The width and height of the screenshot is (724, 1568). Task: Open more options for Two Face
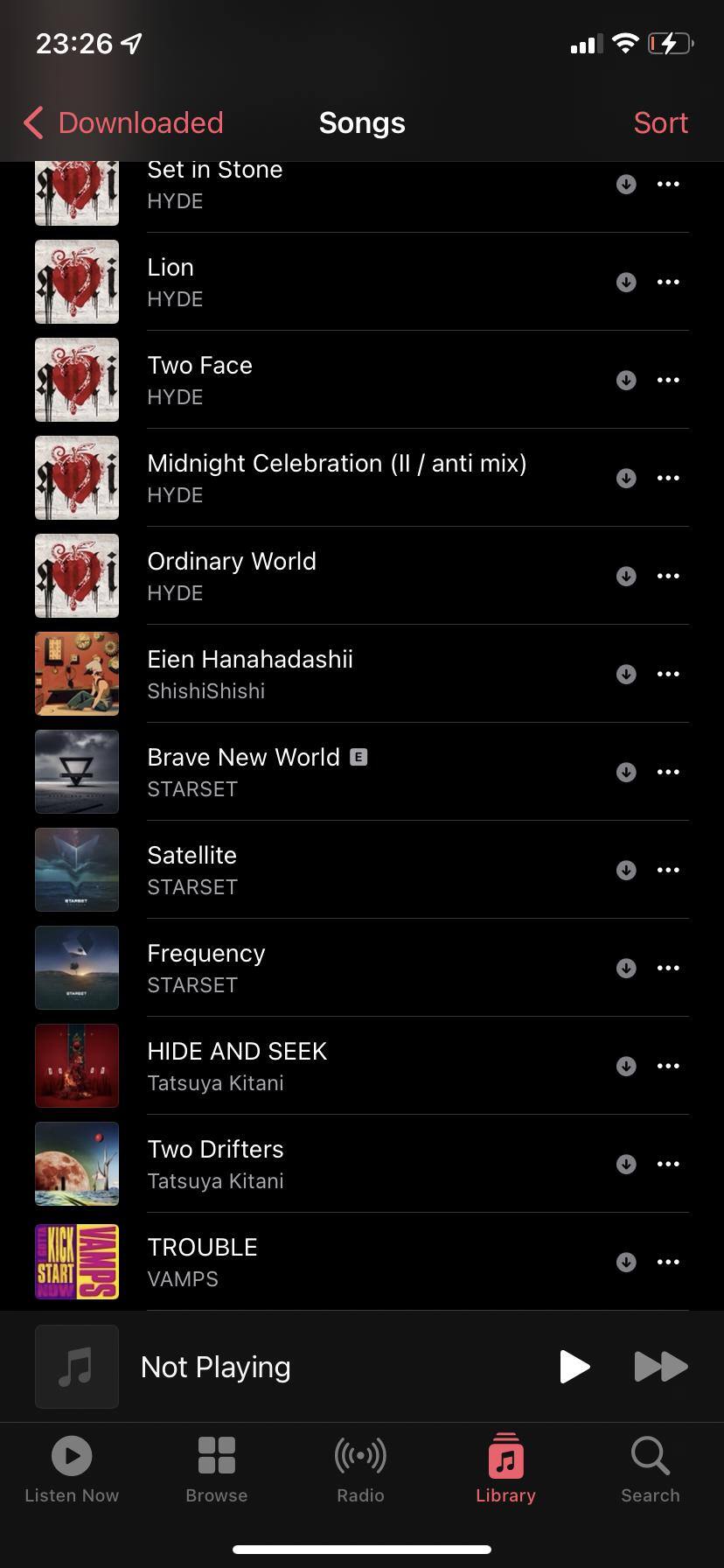[x=668, y=380]
